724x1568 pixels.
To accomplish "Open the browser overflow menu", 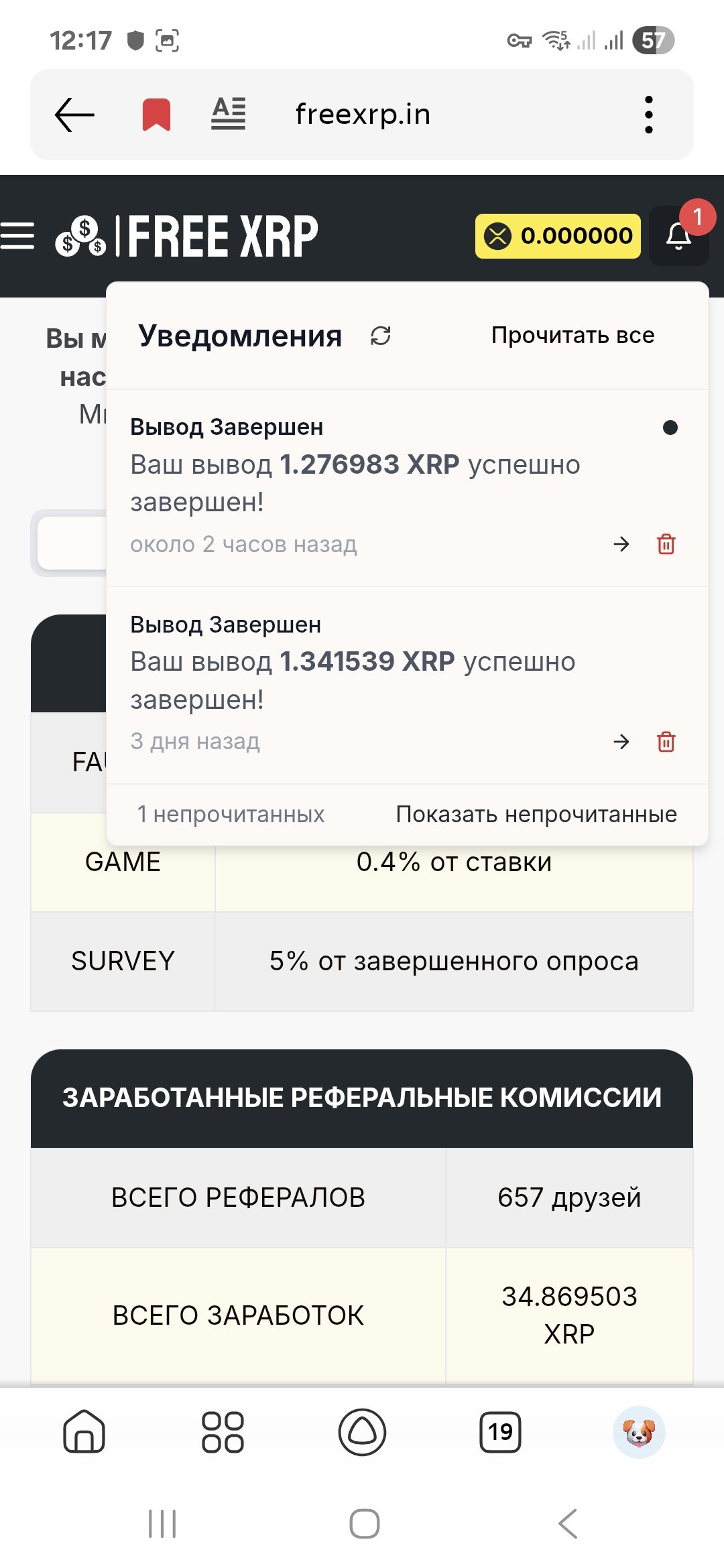I will [648, 115].
